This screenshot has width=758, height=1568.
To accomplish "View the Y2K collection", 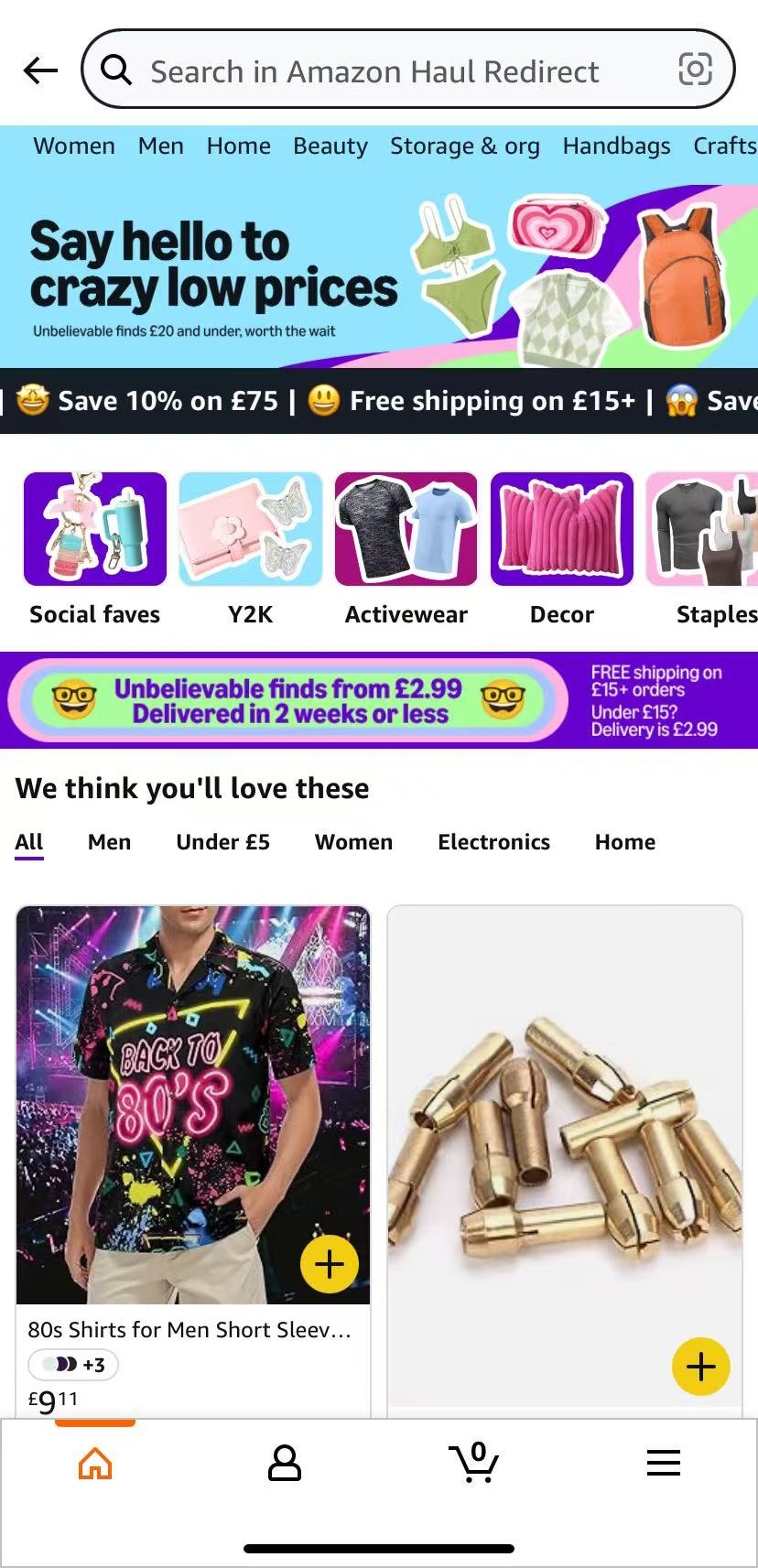I will (251, 548).
